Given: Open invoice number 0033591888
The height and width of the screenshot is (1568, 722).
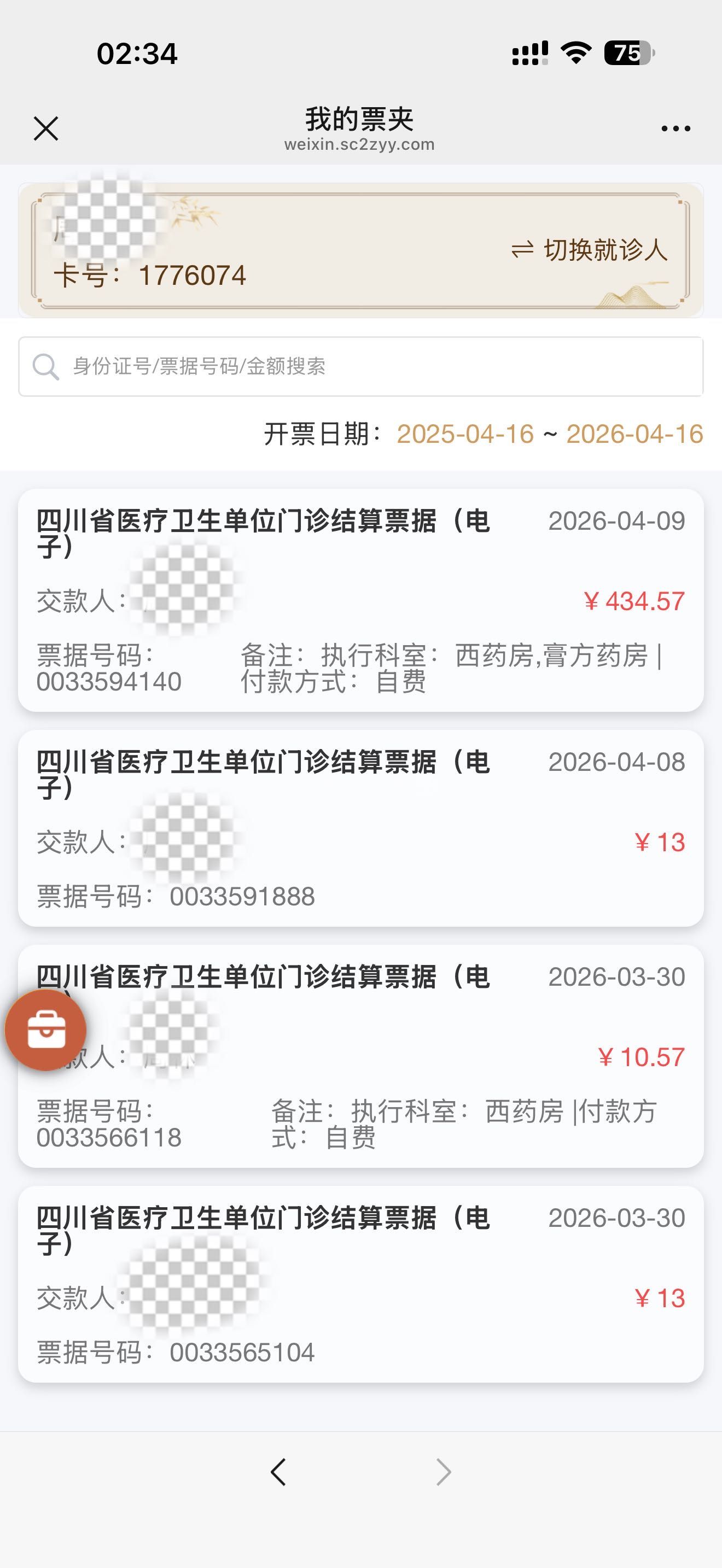Looking at the screenshot, I should [x=360, y=829].
